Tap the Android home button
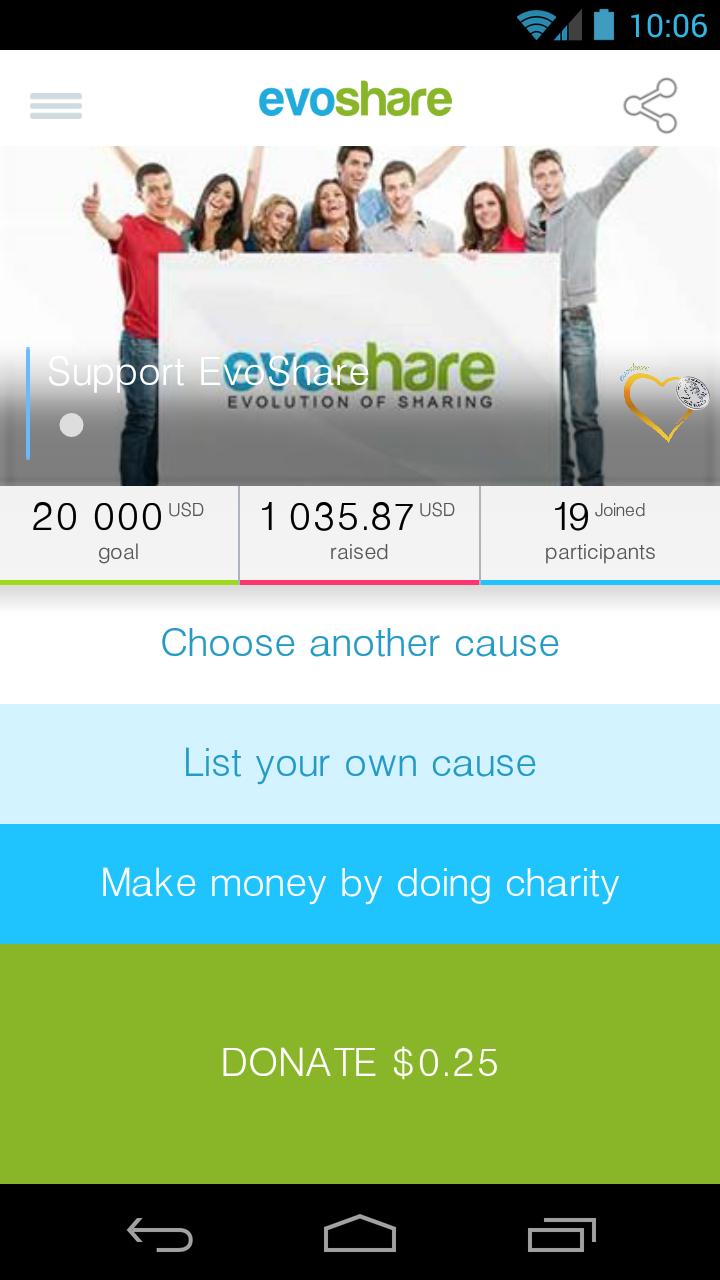Screen dimensions: 720x1280 [360, 1236]
